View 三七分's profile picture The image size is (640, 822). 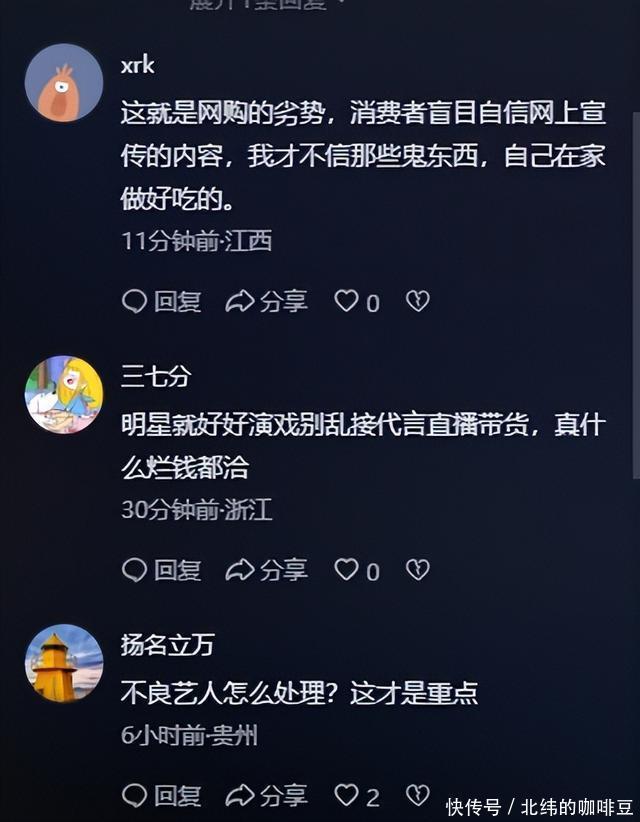[x=63, y=394]
